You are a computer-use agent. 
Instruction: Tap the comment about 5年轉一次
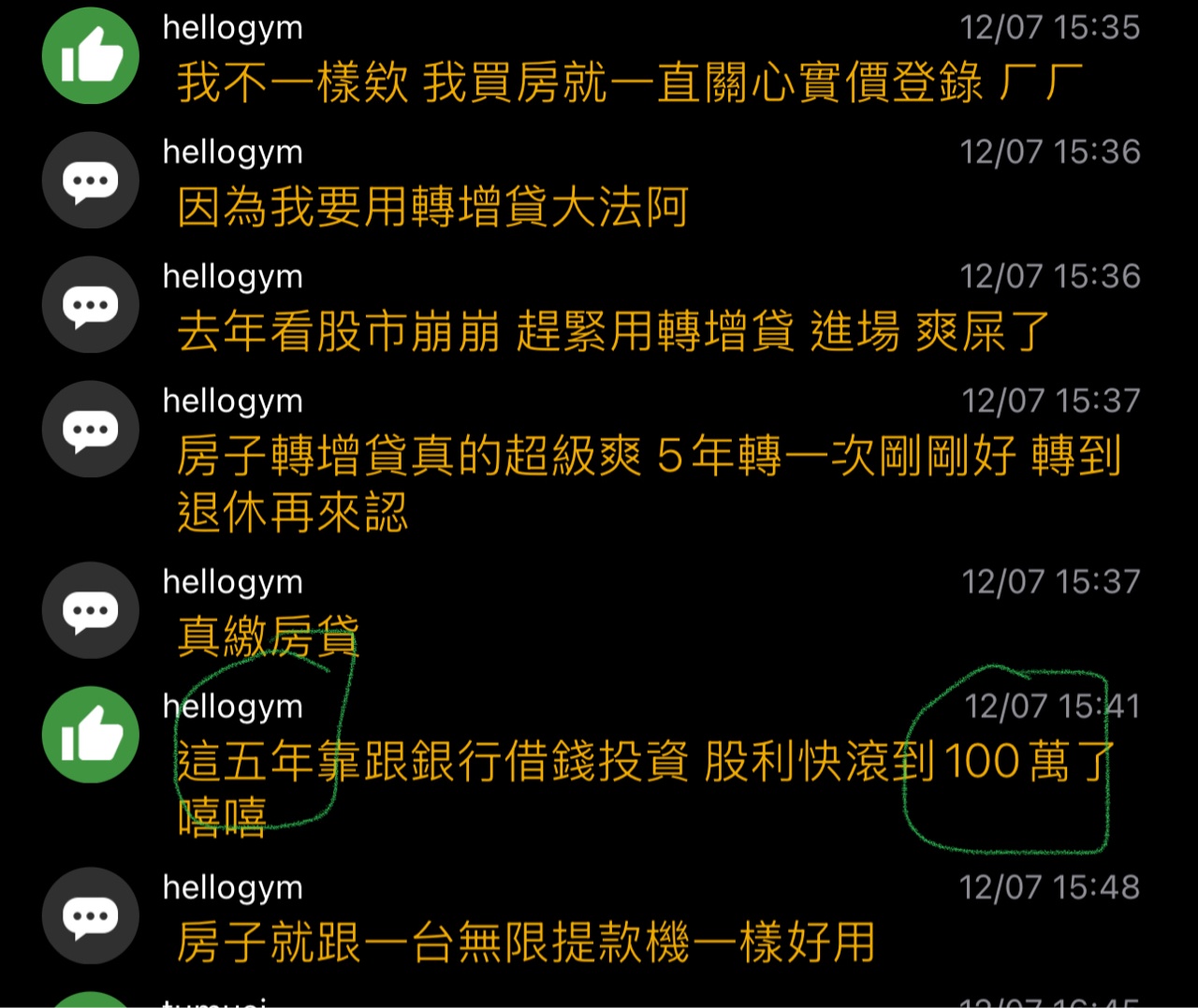tap(648, 457)
